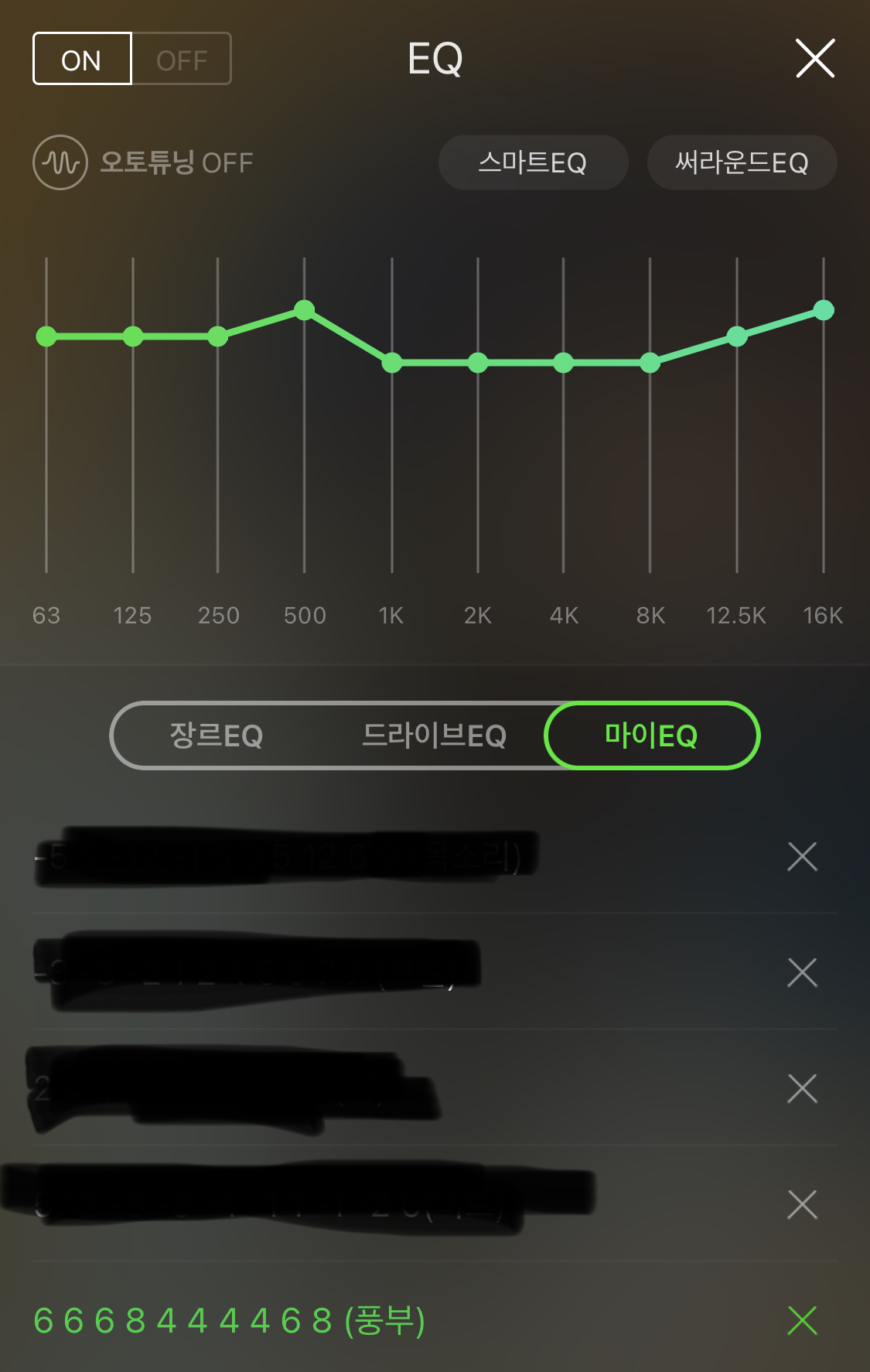This screenshot has height=1372, width=870.
Task: Switch to the 드라이브EQ tab
Action: pos(434,735)
